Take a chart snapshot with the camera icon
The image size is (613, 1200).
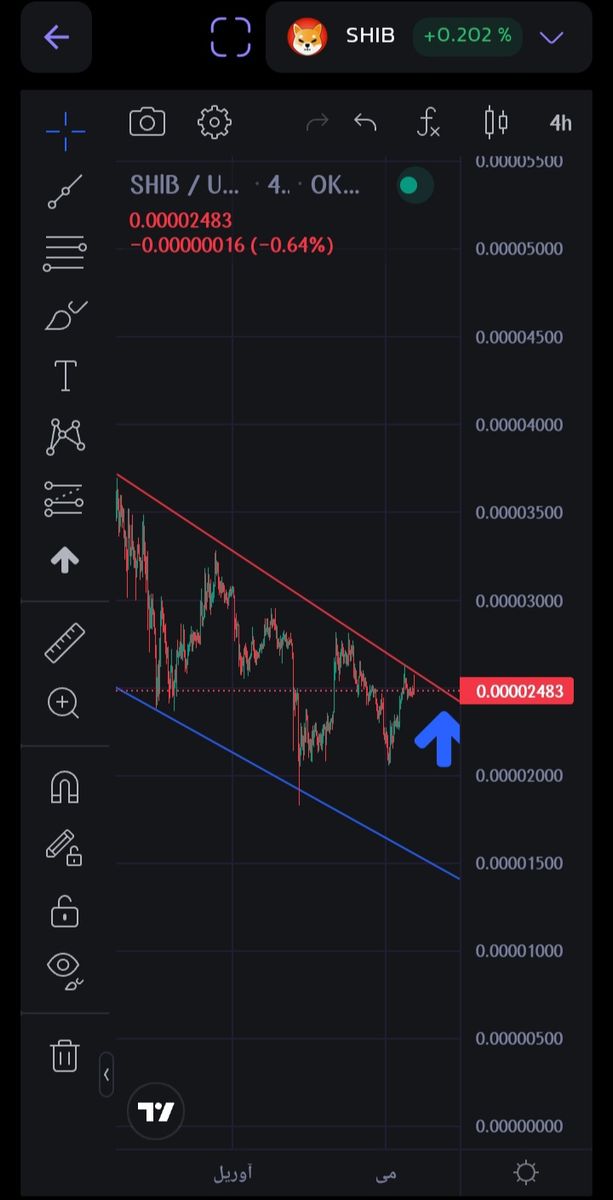(x=147, y=122)
